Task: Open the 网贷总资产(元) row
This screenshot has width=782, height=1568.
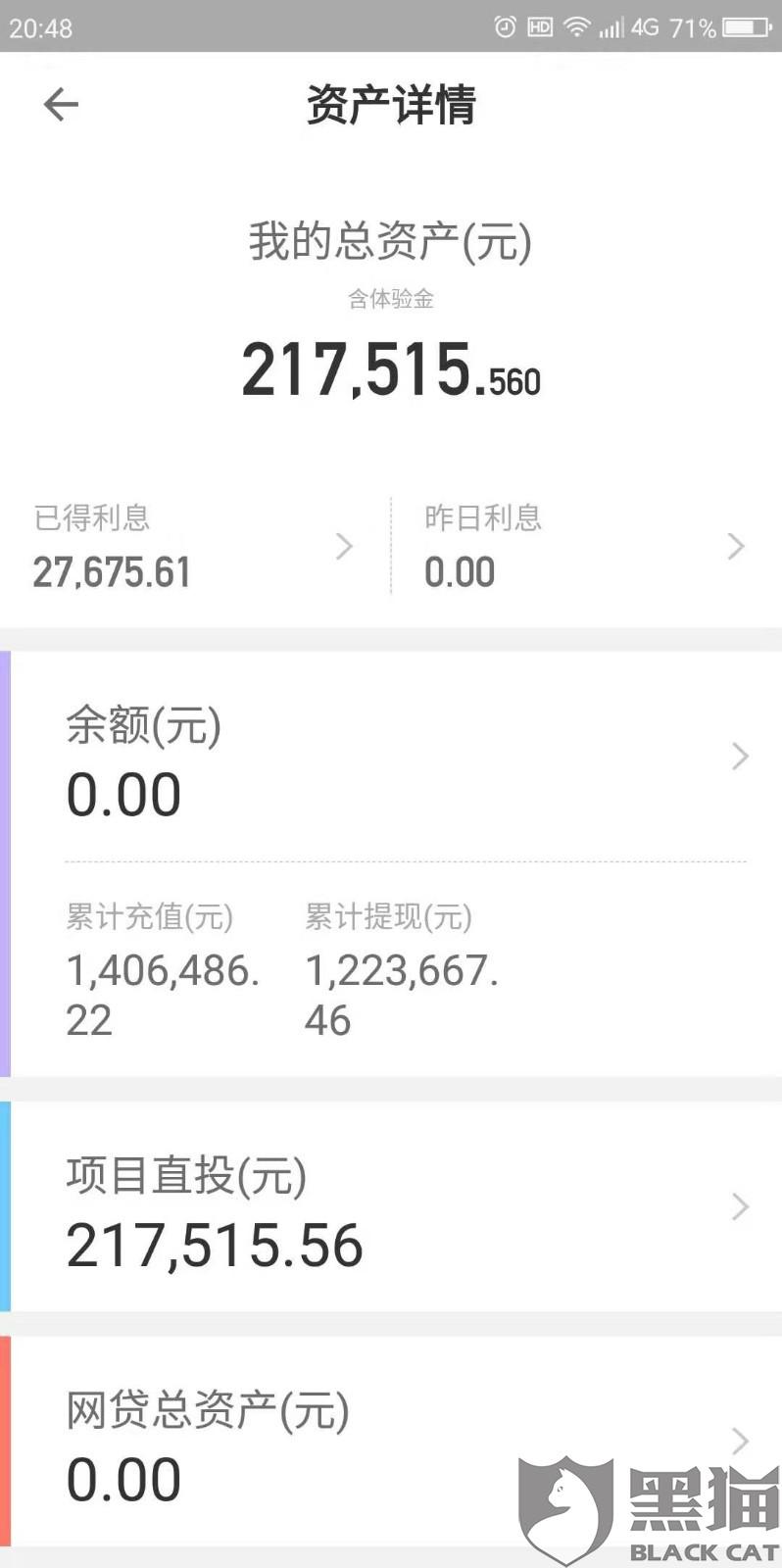Action: [x=396, y=1442]
